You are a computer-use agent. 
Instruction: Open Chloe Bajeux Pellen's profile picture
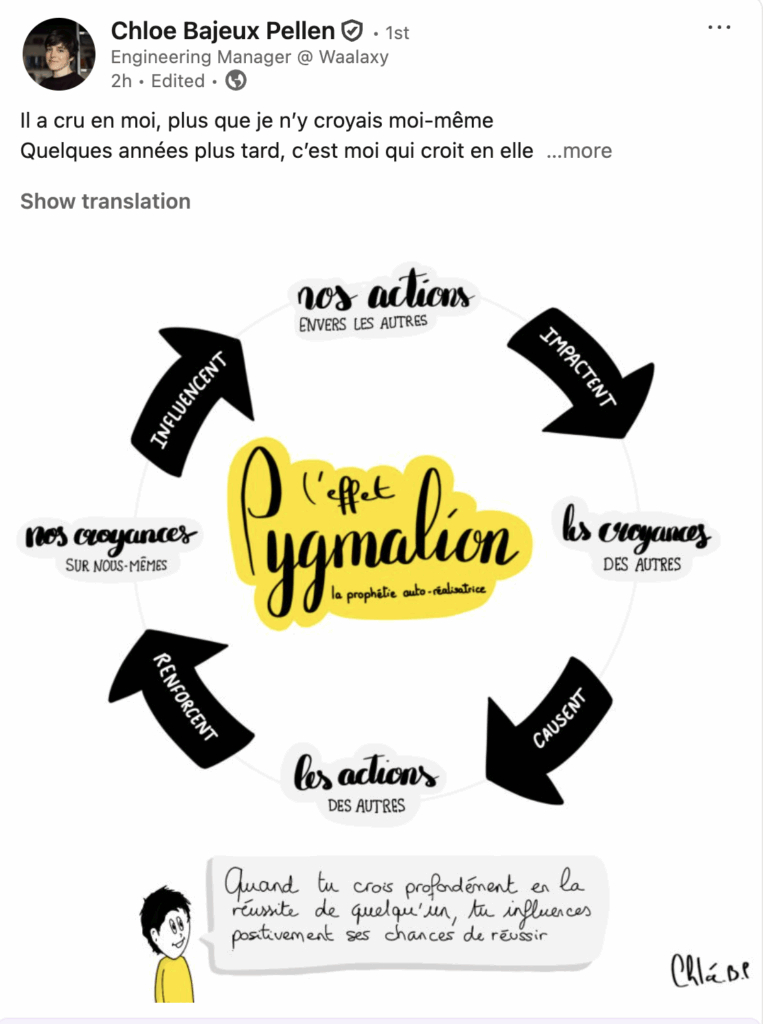pyautogui.click(x=58, y=55)
